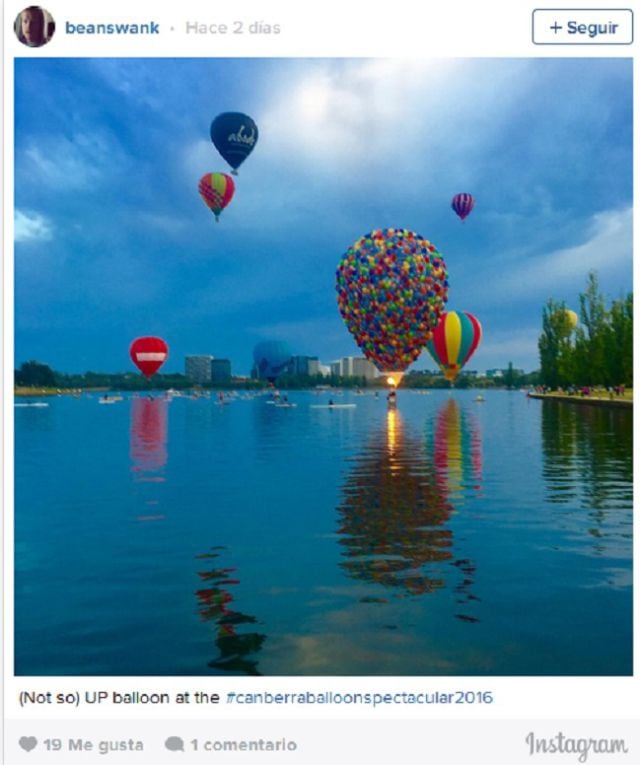Open the hot air balloon photo post
The image size is (640, 765).
(323, 366)
